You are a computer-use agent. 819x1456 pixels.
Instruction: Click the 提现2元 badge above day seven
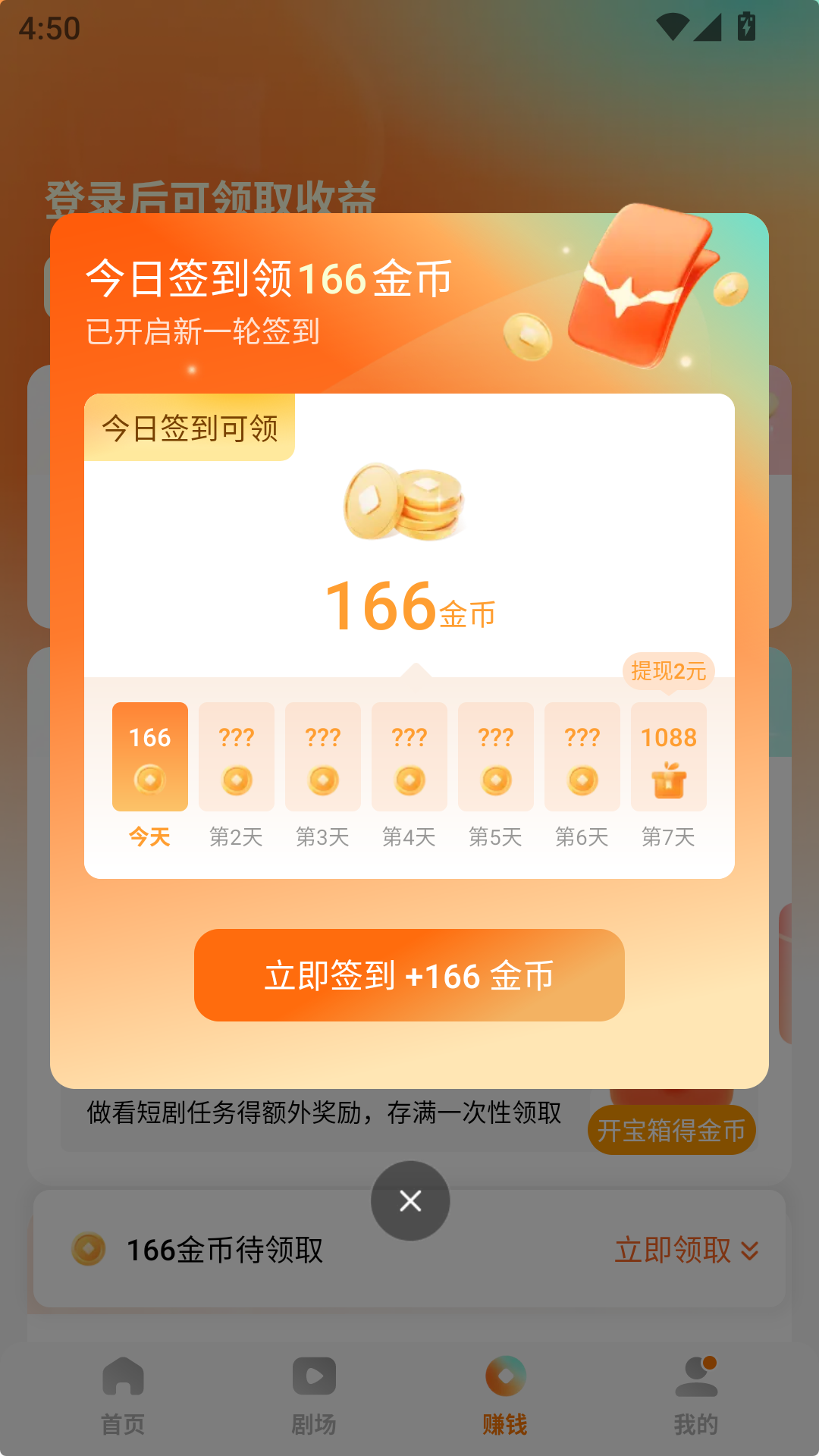pyautogui.click(x=669, y=672)
